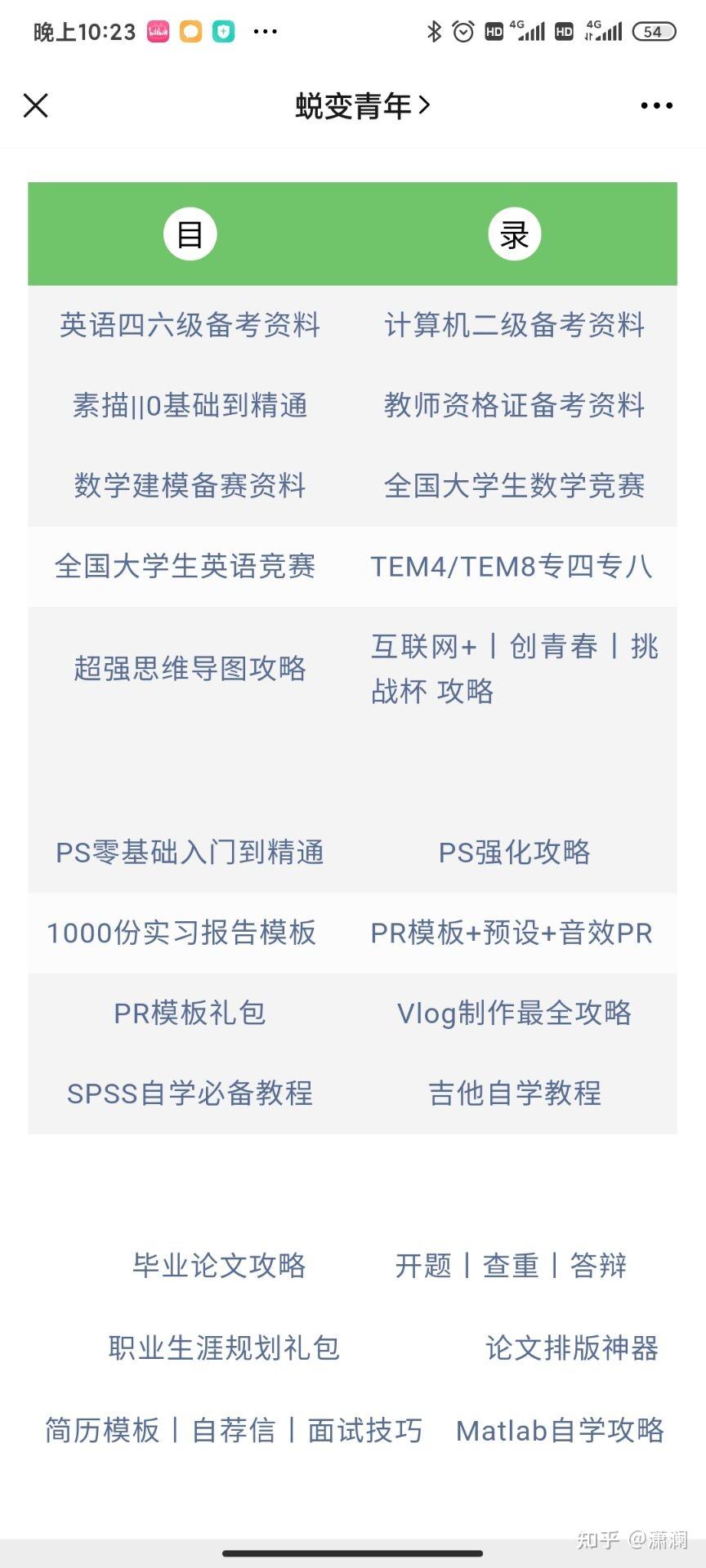The image size is (706, 1568).
Task: Open the three-dot overflow menu
Action: tap(656, 105)
